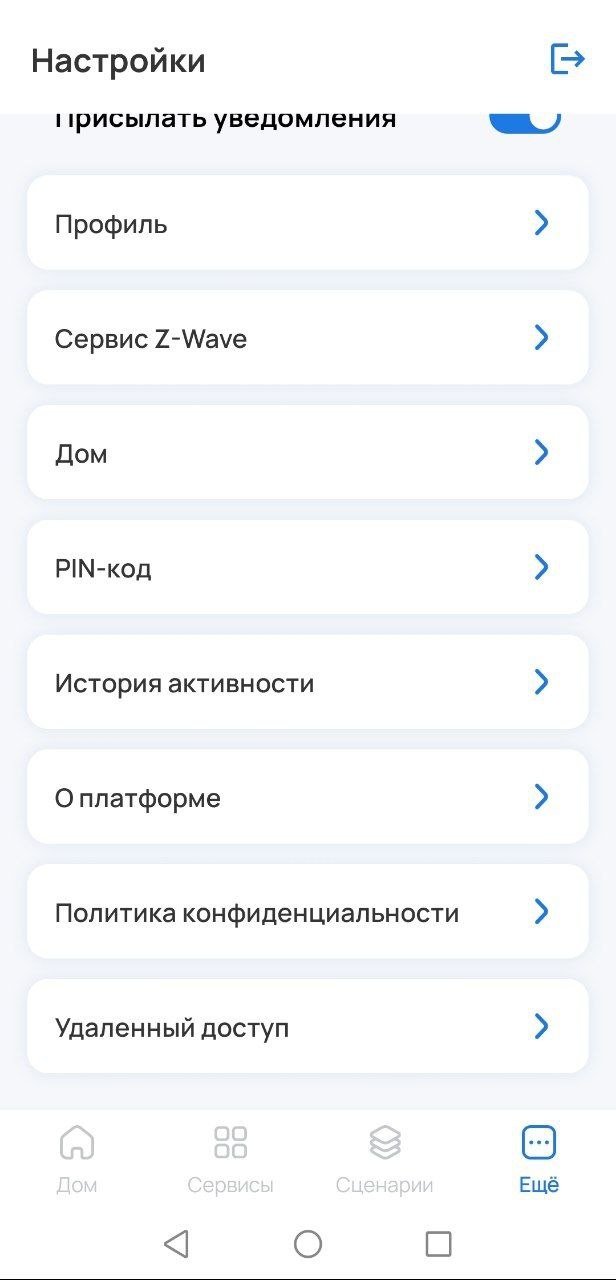Open the Дом settings row
Image resolution: width=616 pixels, height=1280 pixels.
tap(307, 453)
